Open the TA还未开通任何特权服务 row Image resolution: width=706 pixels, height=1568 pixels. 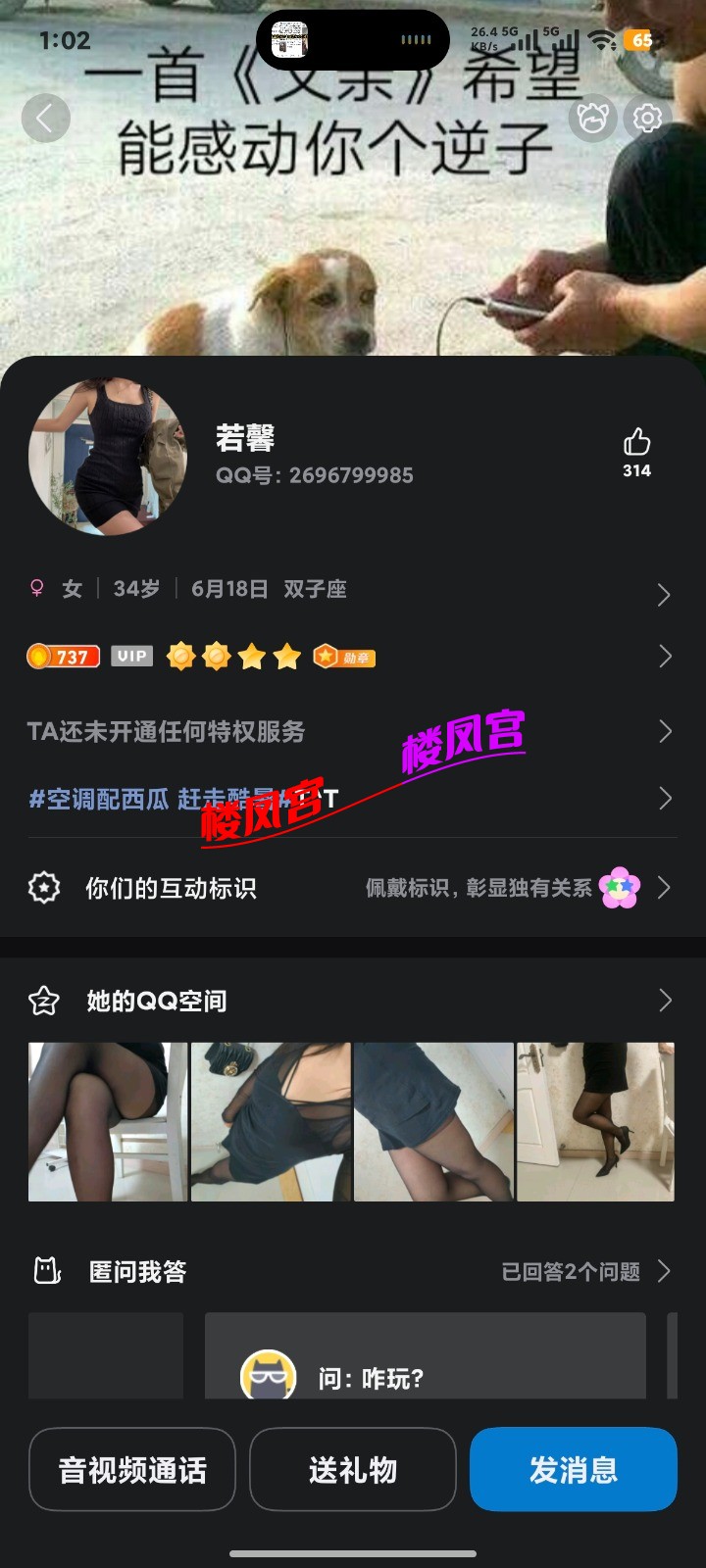click(353, 731)
